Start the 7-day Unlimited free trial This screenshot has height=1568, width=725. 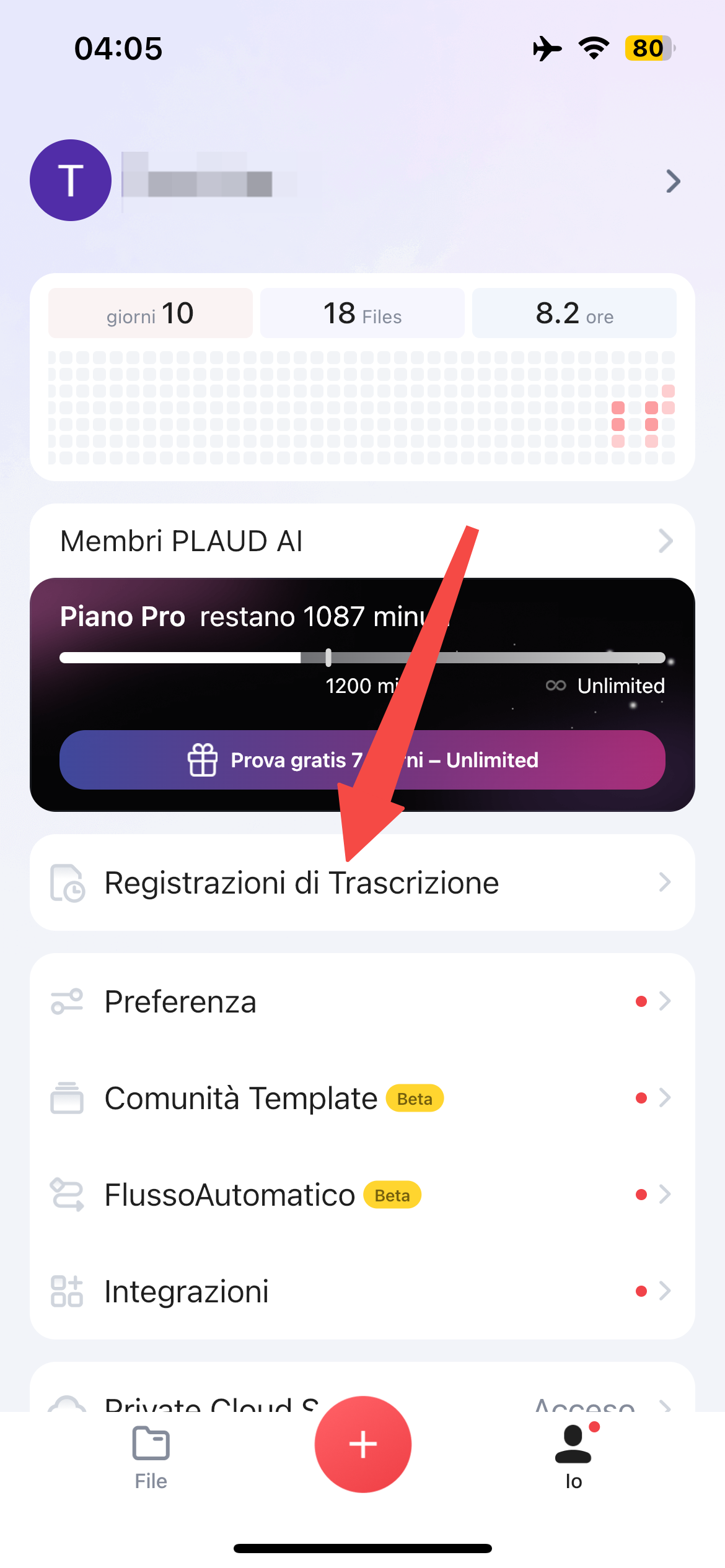coord(362,760)
